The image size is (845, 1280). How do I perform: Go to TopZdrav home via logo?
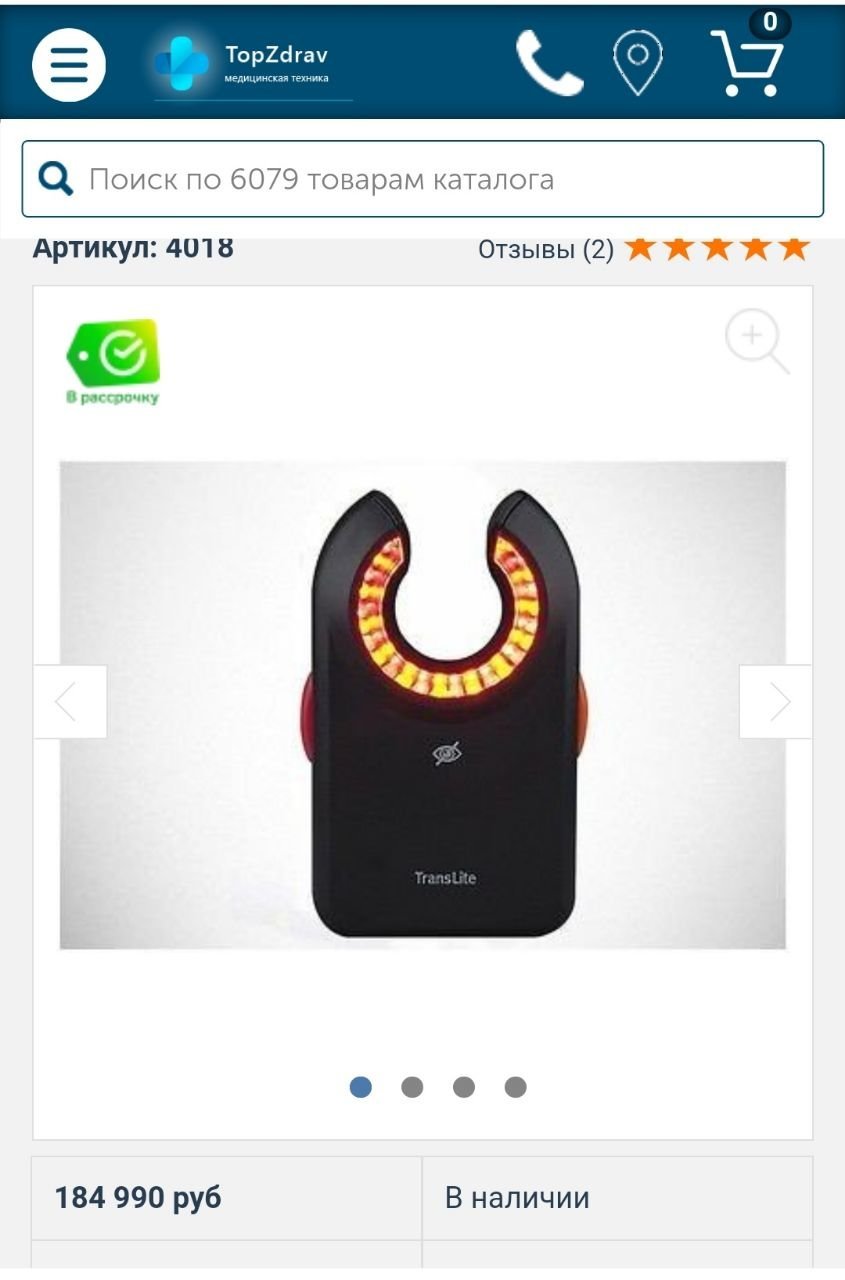tap(250, 64)
